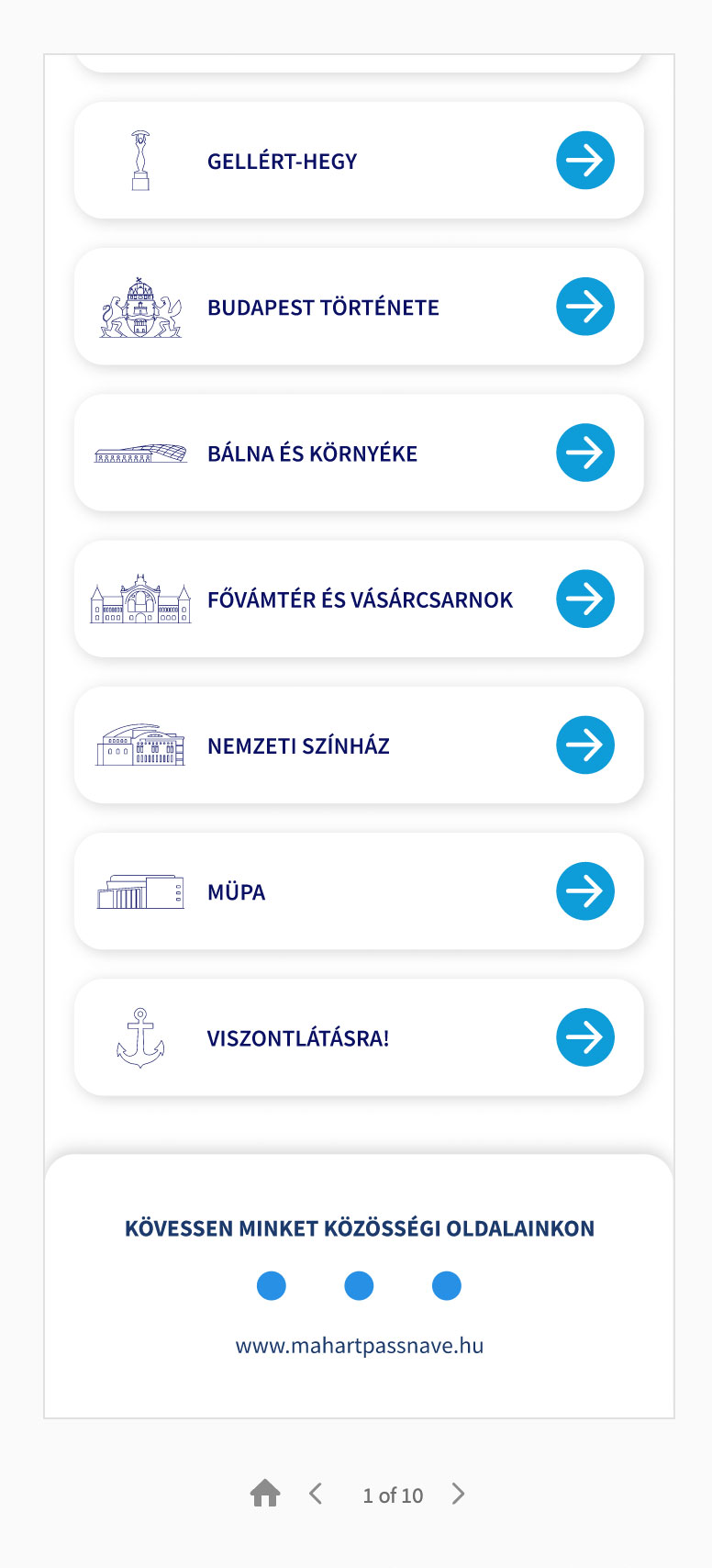Advance to the next prototype screen
712x1568 pixels.
pyautogui.click(x=458, y=1494)
